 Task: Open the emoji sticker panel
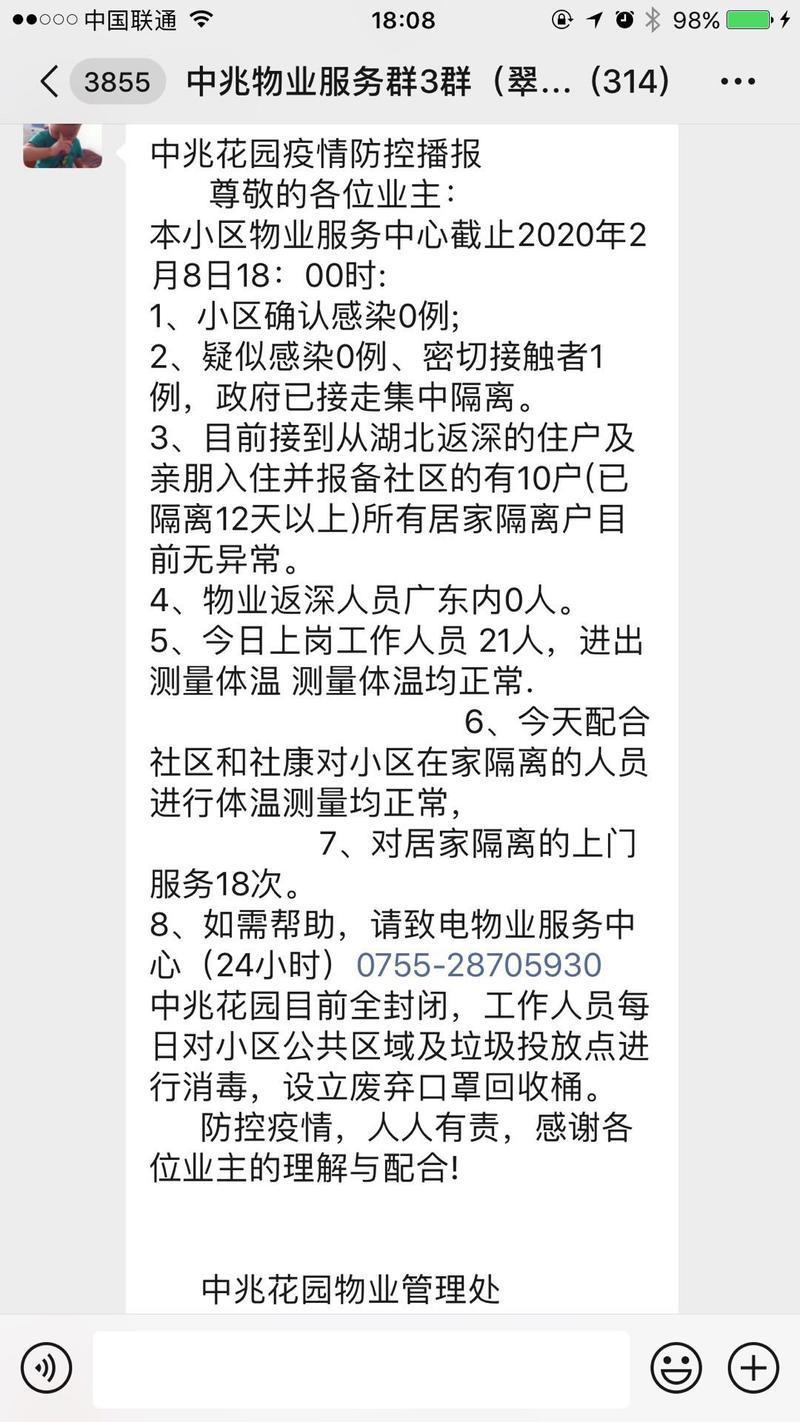676,1367
